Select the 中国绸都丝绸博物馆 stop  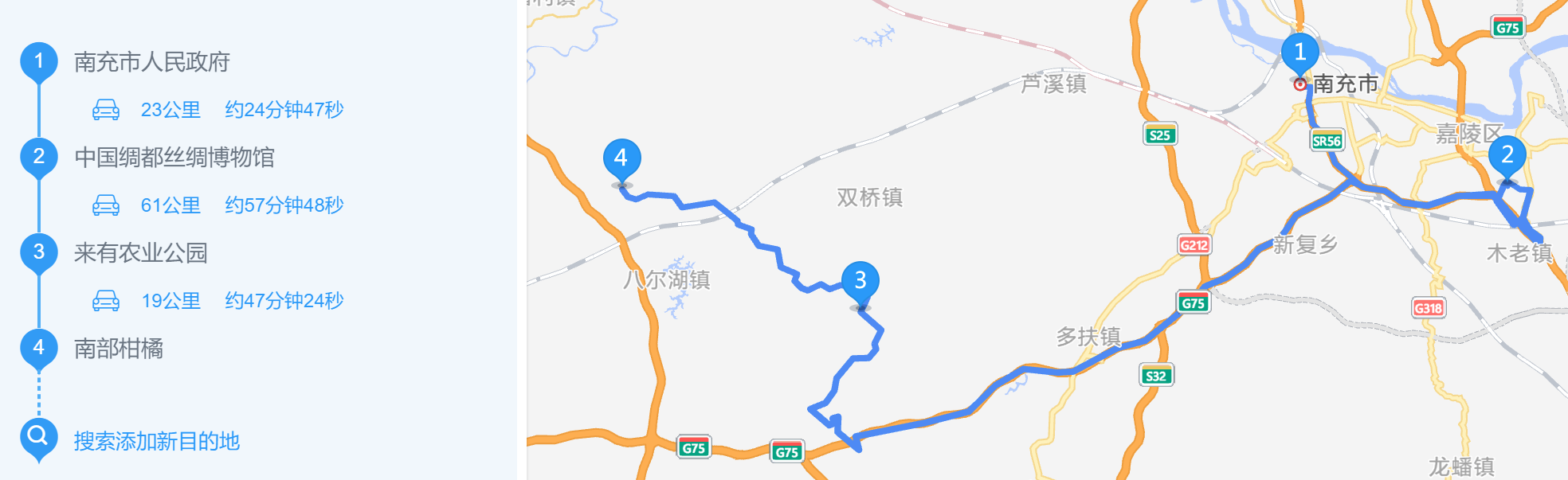174,158
